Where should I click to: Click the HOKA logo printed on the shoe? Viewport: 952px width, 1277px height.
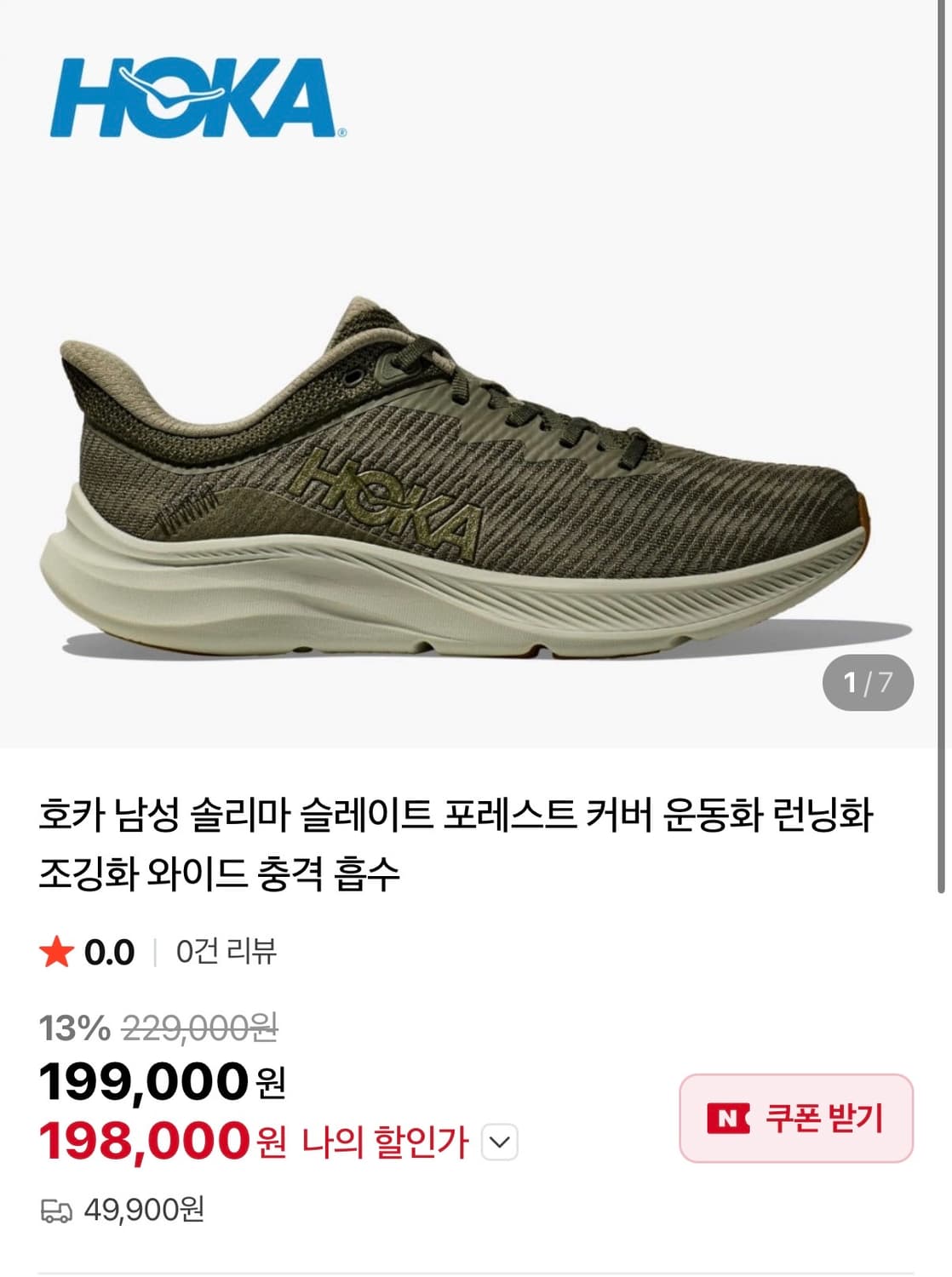[392, 499]
